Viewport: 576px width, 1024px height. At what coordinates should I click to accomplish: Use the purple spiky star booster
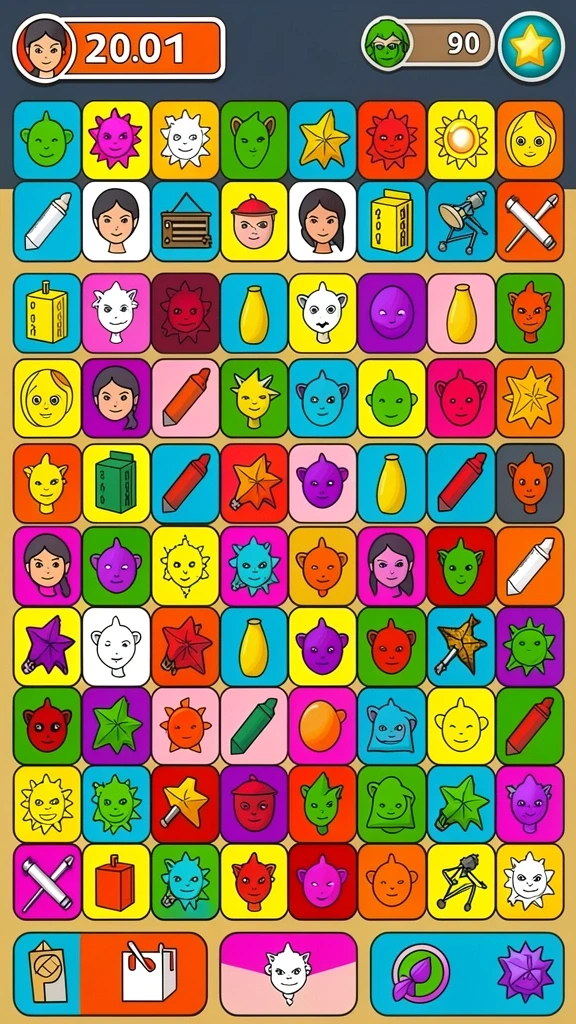click(x=524, y=973)
